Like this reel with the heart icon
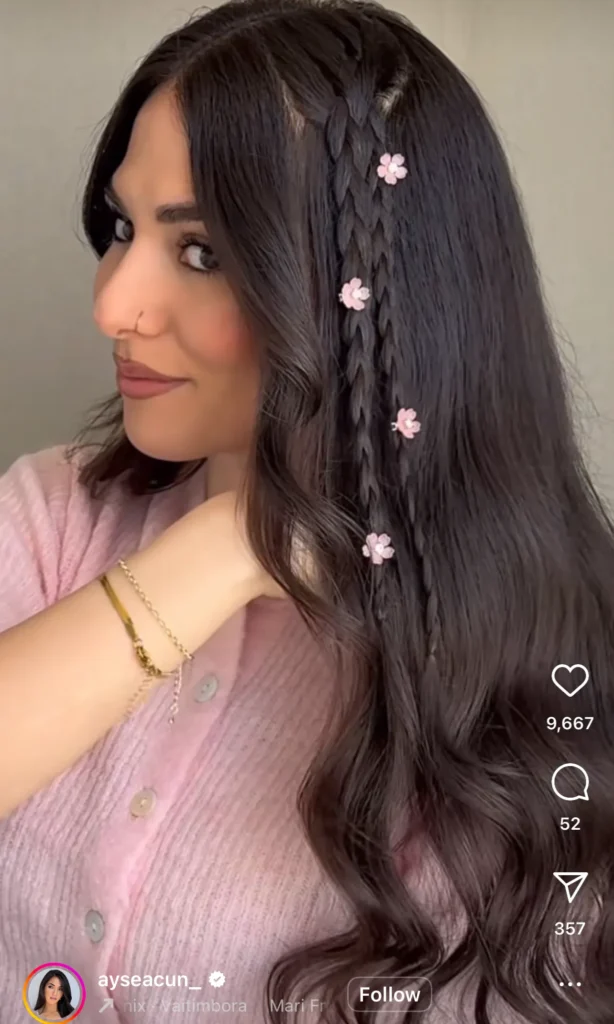Viewport: 614px width, 1024px height. pos(570,681)
